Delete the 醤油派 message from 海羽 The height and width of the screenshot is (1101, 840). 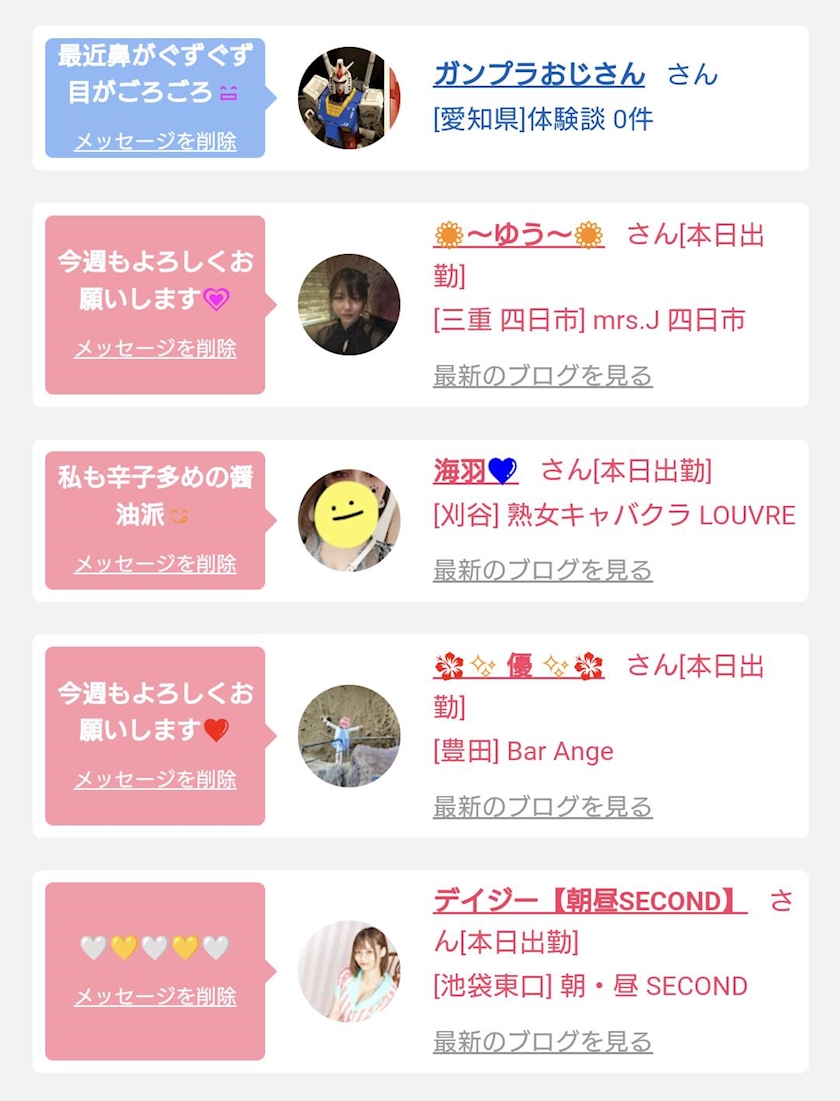coord(155,563)
